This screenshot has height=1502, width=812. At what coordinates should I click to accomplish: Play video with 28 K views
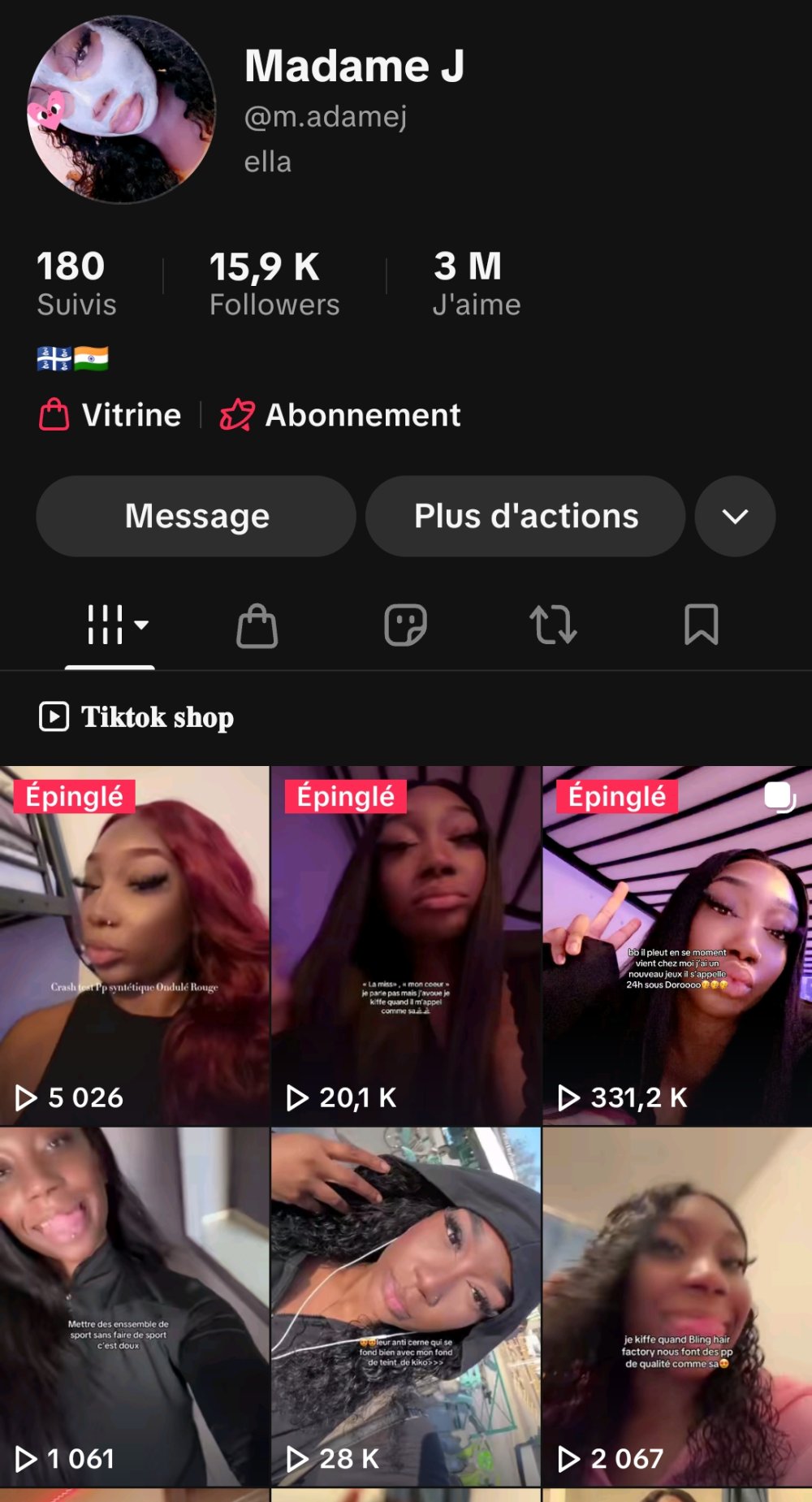click(x=405, y=1306)
